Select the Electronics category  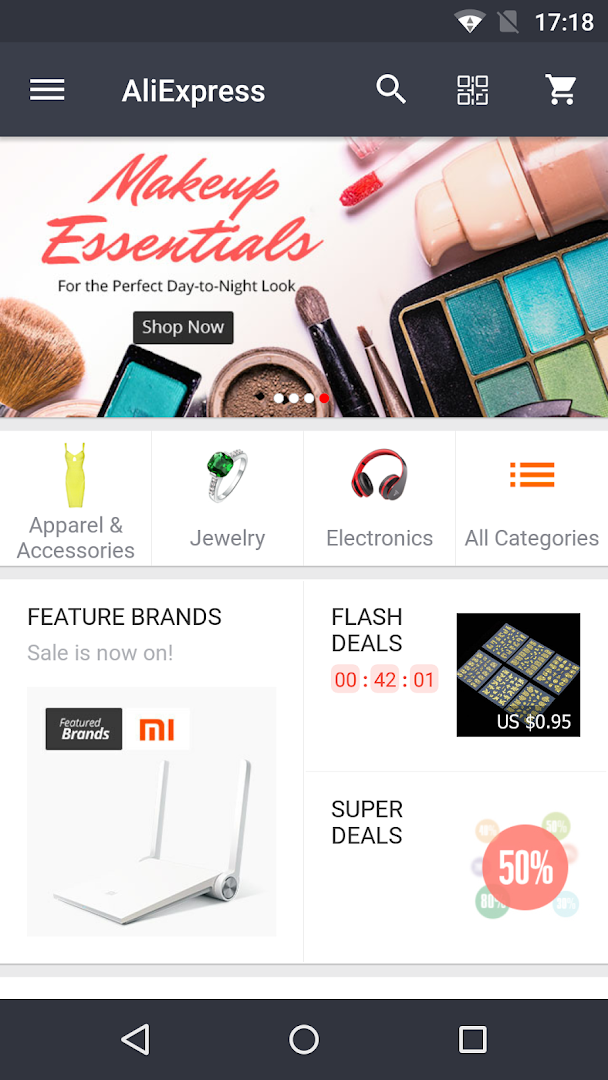pos(379,499)
